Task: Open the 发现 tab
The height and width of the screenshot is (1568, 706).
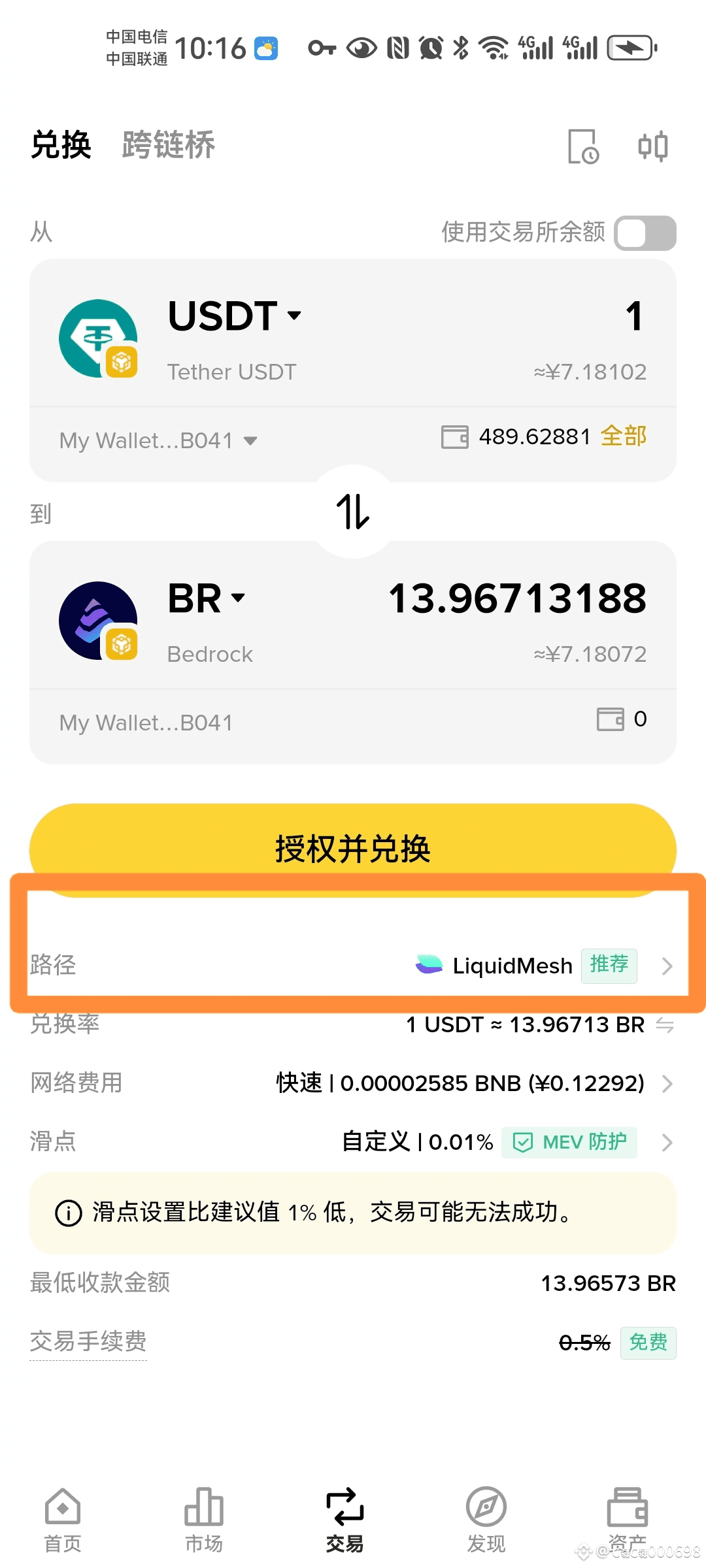Action: tap(486, 1520)
